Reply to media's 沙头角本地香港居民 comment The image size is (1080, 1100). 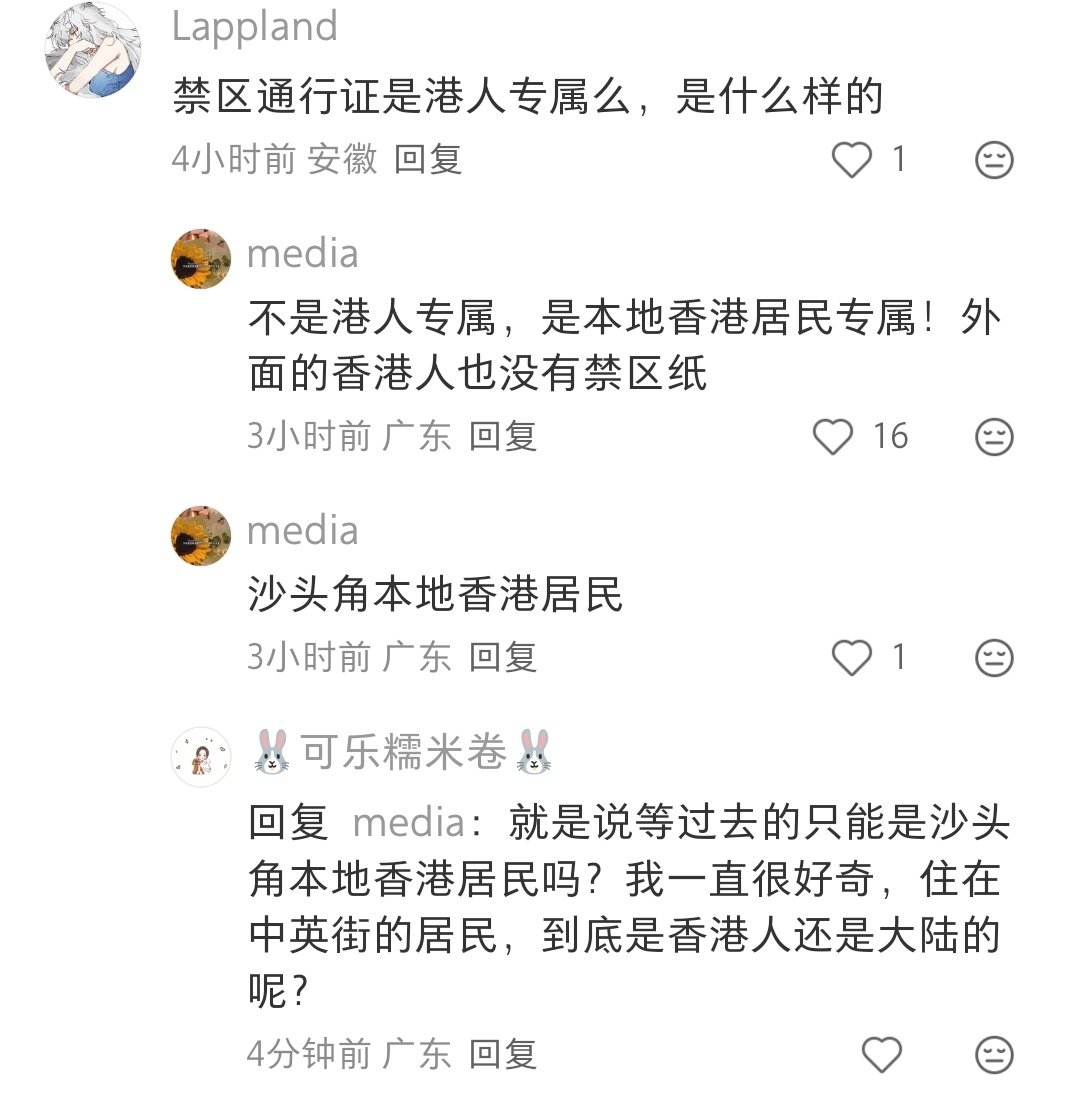coord(503,657)
